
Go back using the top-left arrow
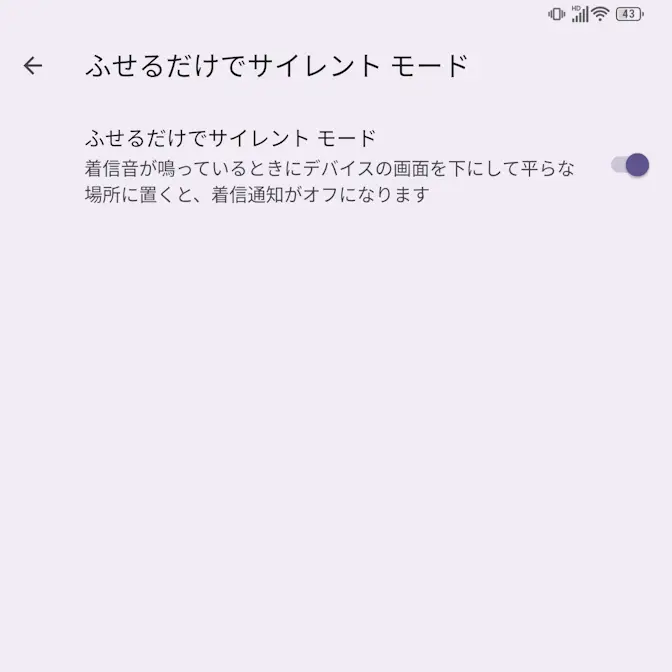(x=33, y=66)
